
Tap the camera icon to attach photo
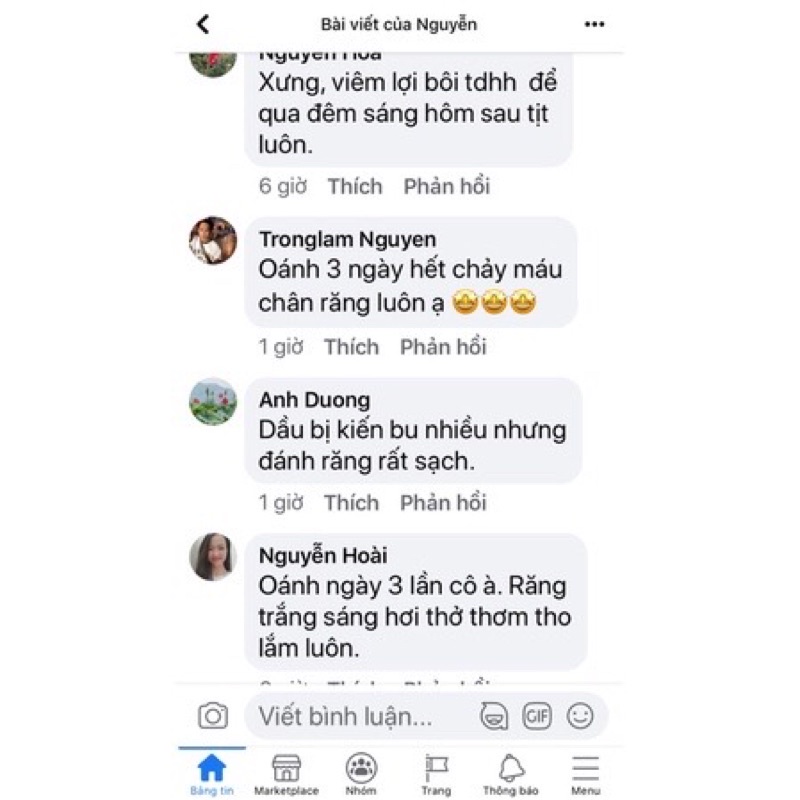[x=212, y=716]
